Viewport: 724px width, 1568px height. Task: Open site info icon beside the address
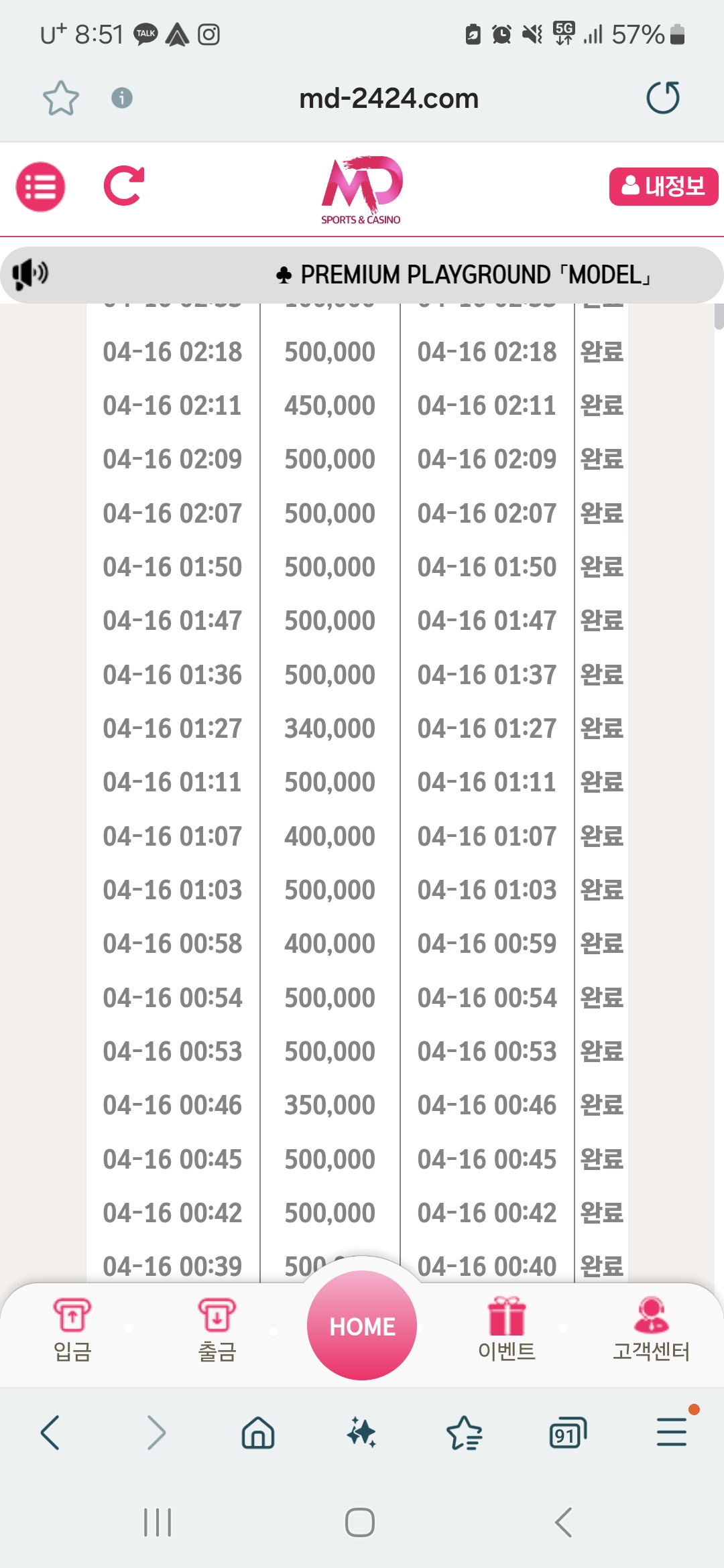click(121, 98)
